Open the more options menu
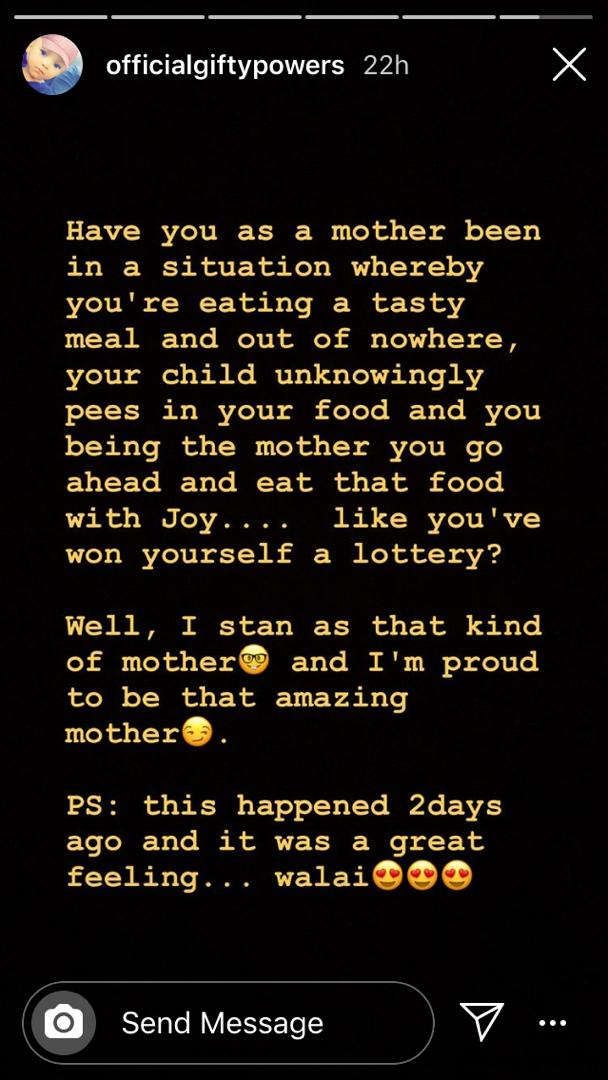Viewport: 608px width, 1080px height. (552, 1024)
